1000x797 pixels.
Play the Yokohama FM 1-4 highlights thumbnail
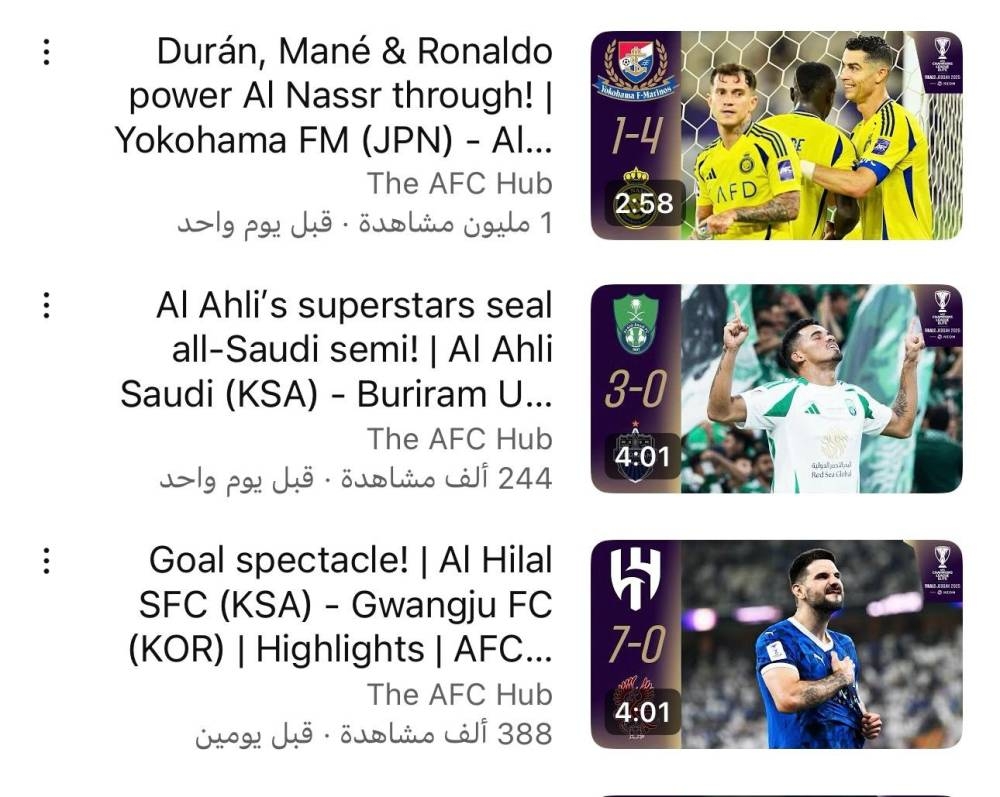(x=776, y=135)
